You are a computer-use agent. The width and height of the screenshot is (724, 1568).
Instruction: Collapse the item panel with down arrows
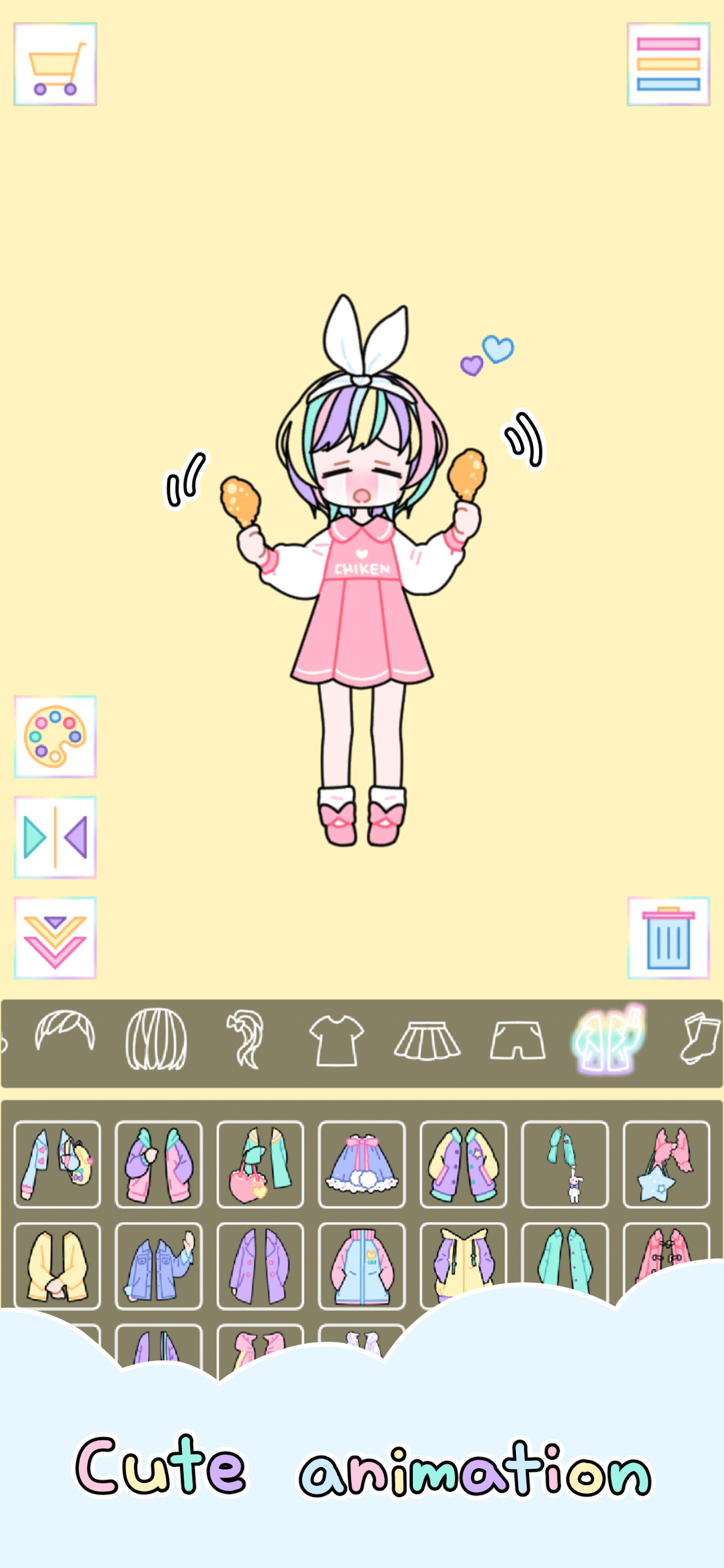pos(55,937)
